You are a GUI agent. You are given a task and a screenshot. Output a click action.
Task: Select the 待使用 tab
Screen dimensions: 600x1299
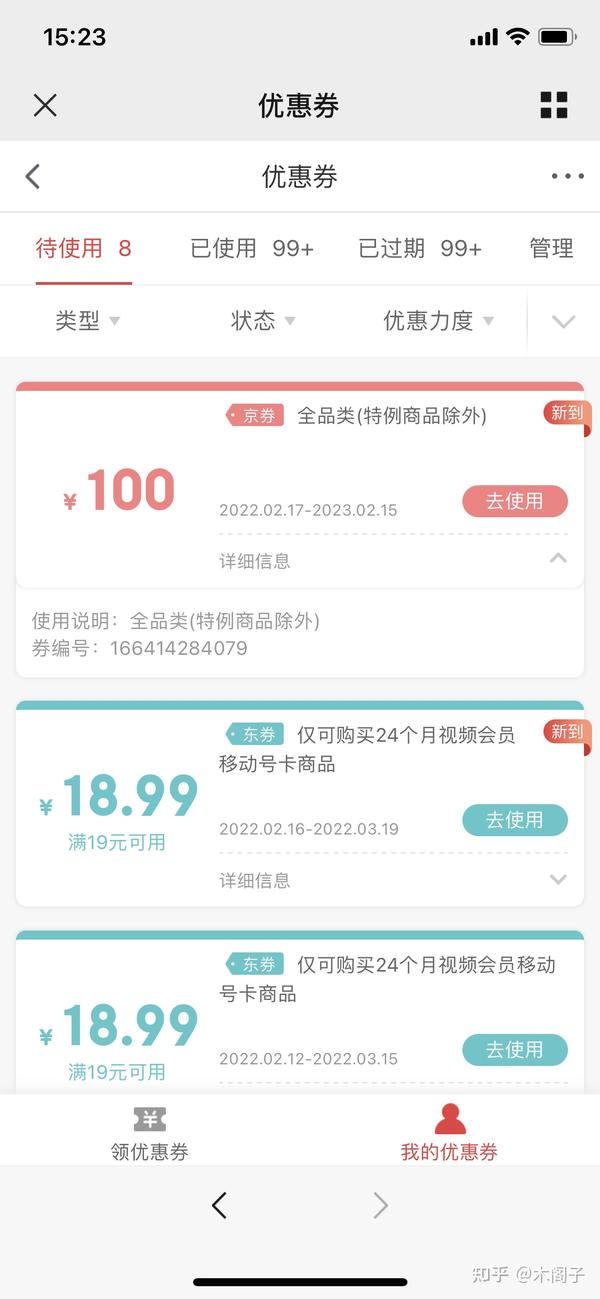[x=84, y=248]
